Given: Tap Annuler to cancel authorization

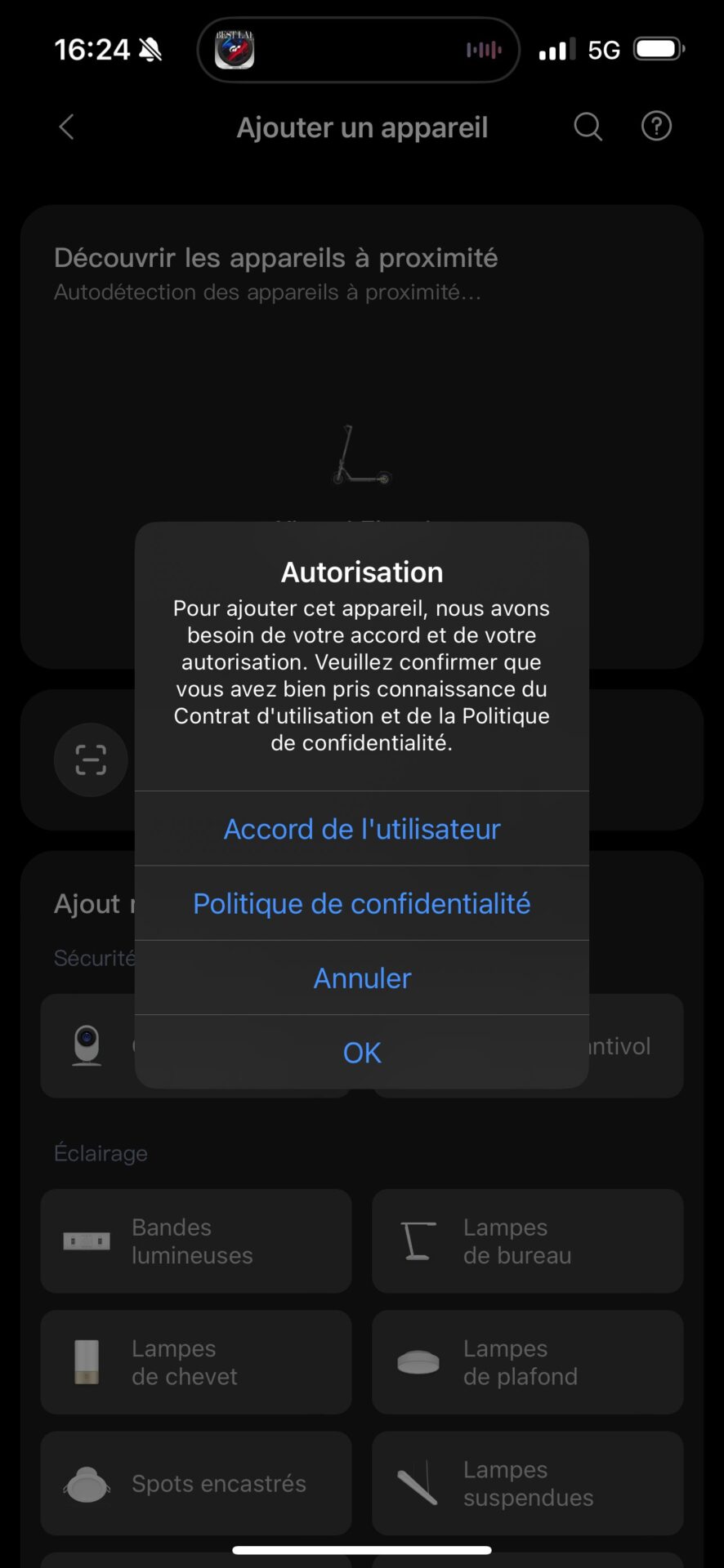Looking at the screenshot, I should [x=362, y=978].
